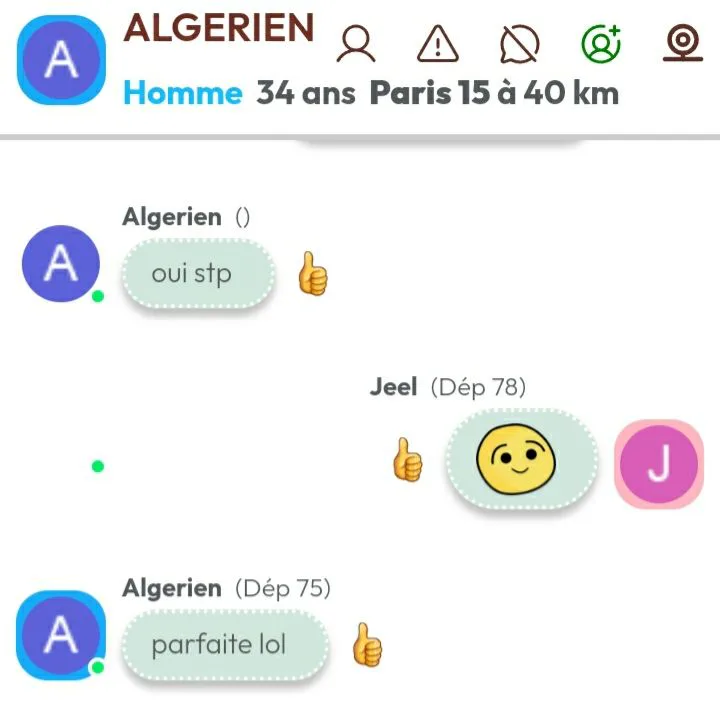This screenshot has height=717, width=720.
Task: Like the "parfaite lol" message
Action: (367, 644)
